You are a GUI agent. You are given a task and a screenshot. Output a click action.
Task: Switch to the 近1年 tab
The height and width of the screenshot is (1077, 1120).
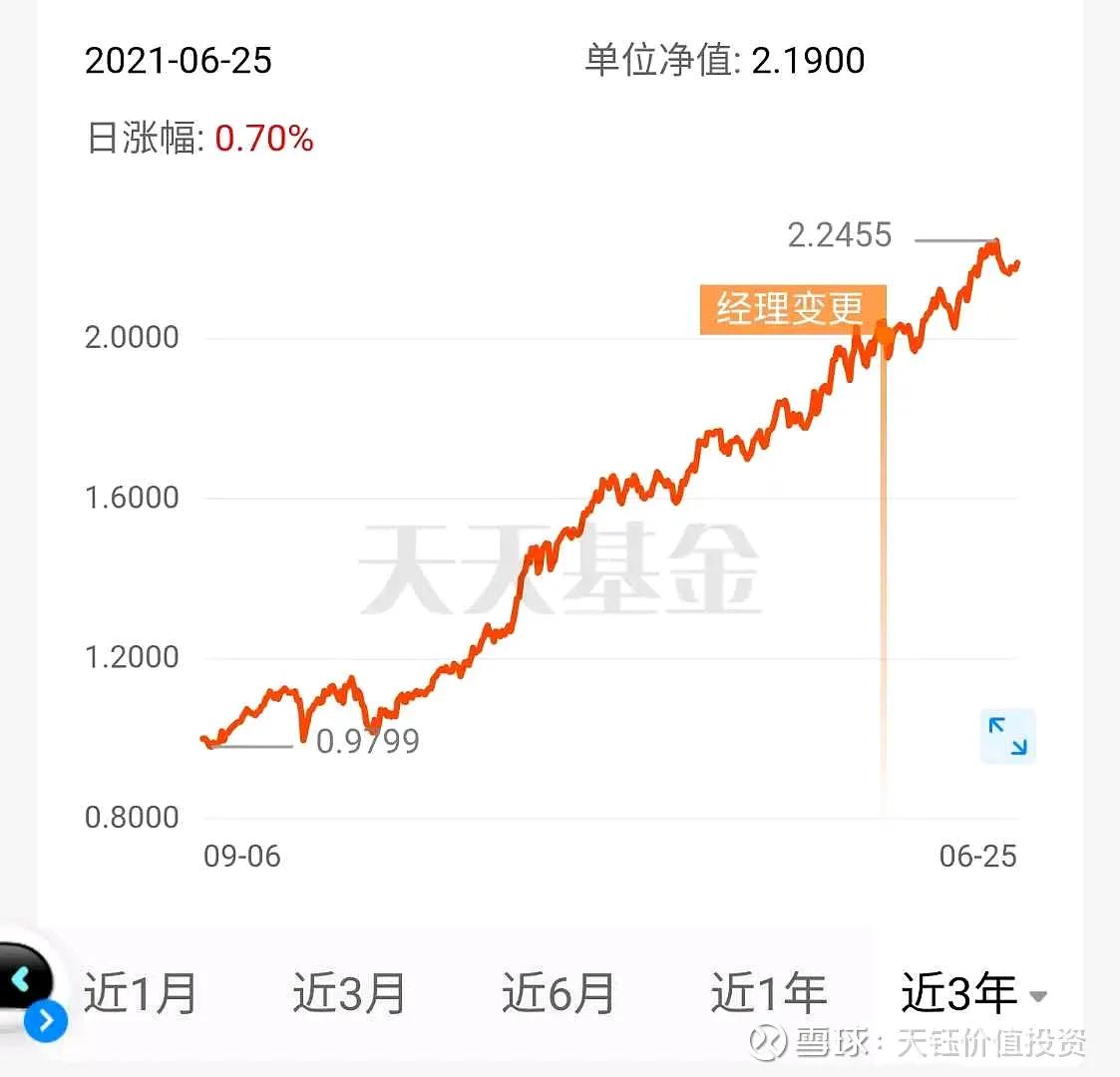pos(768,993)
